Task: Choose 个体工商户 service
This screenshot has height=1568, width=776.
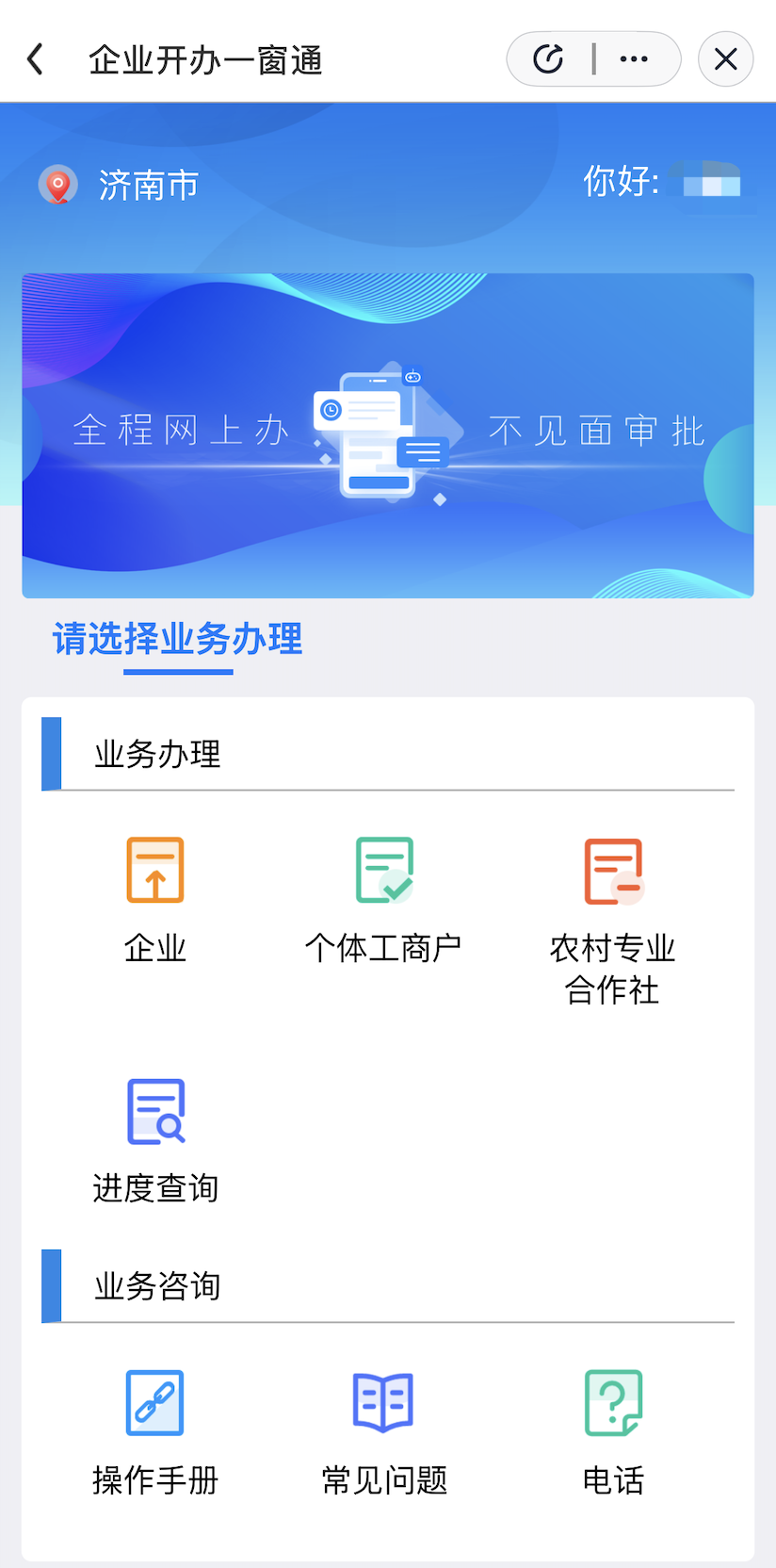Action: pos(384,898)
